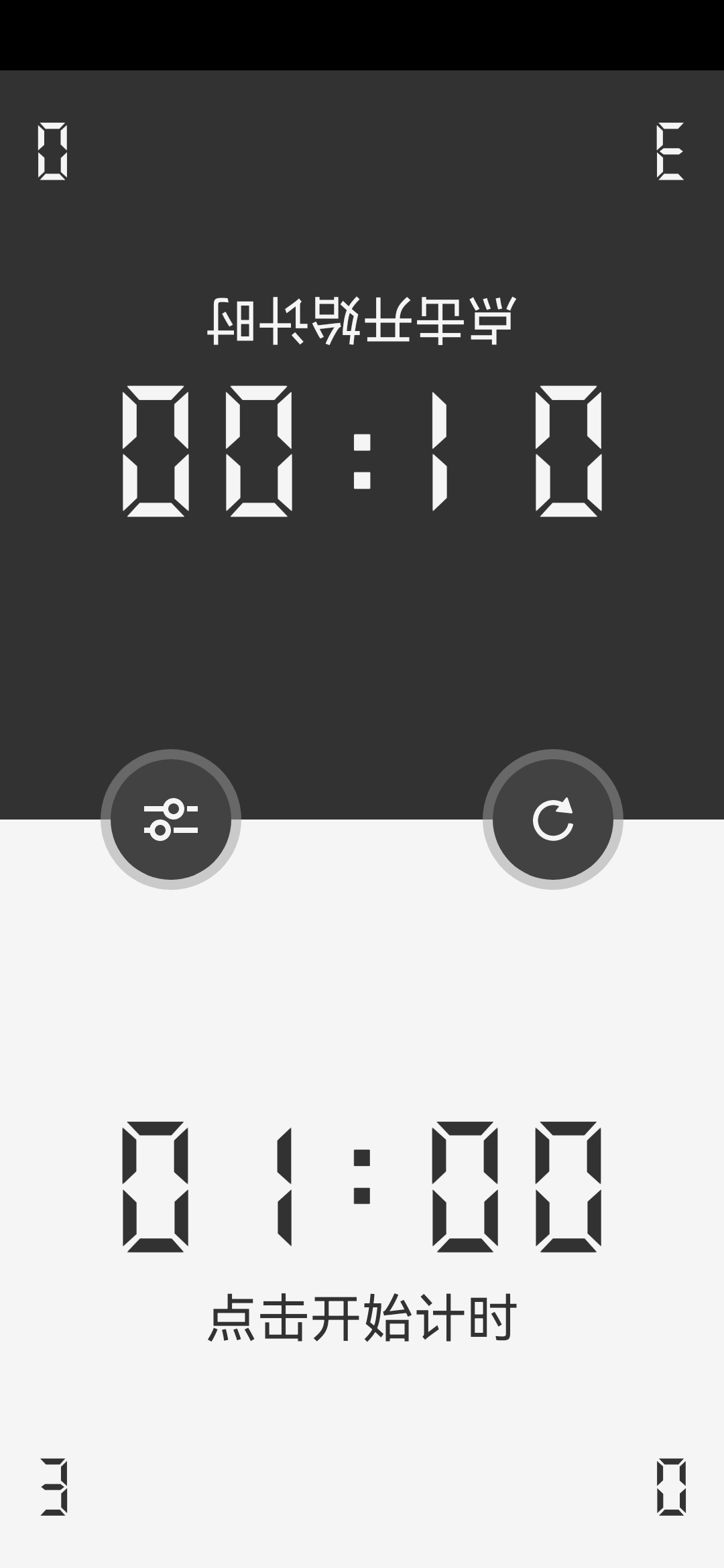This screenshot has width=724, height=1568.
Task: Open the timer settings button
Action: point(171,819)
